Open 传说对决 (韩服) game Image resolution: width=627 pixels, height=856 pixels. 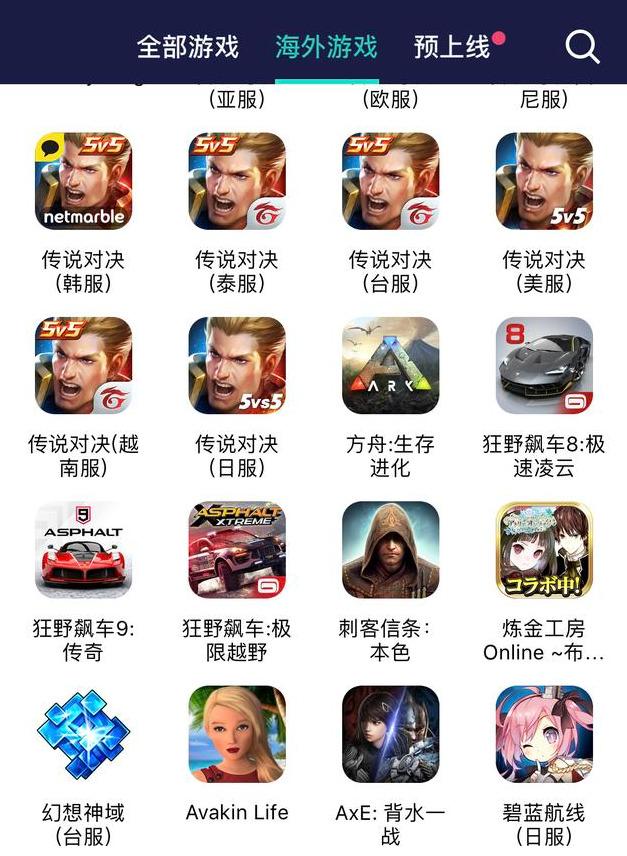[x=83, y=182]
